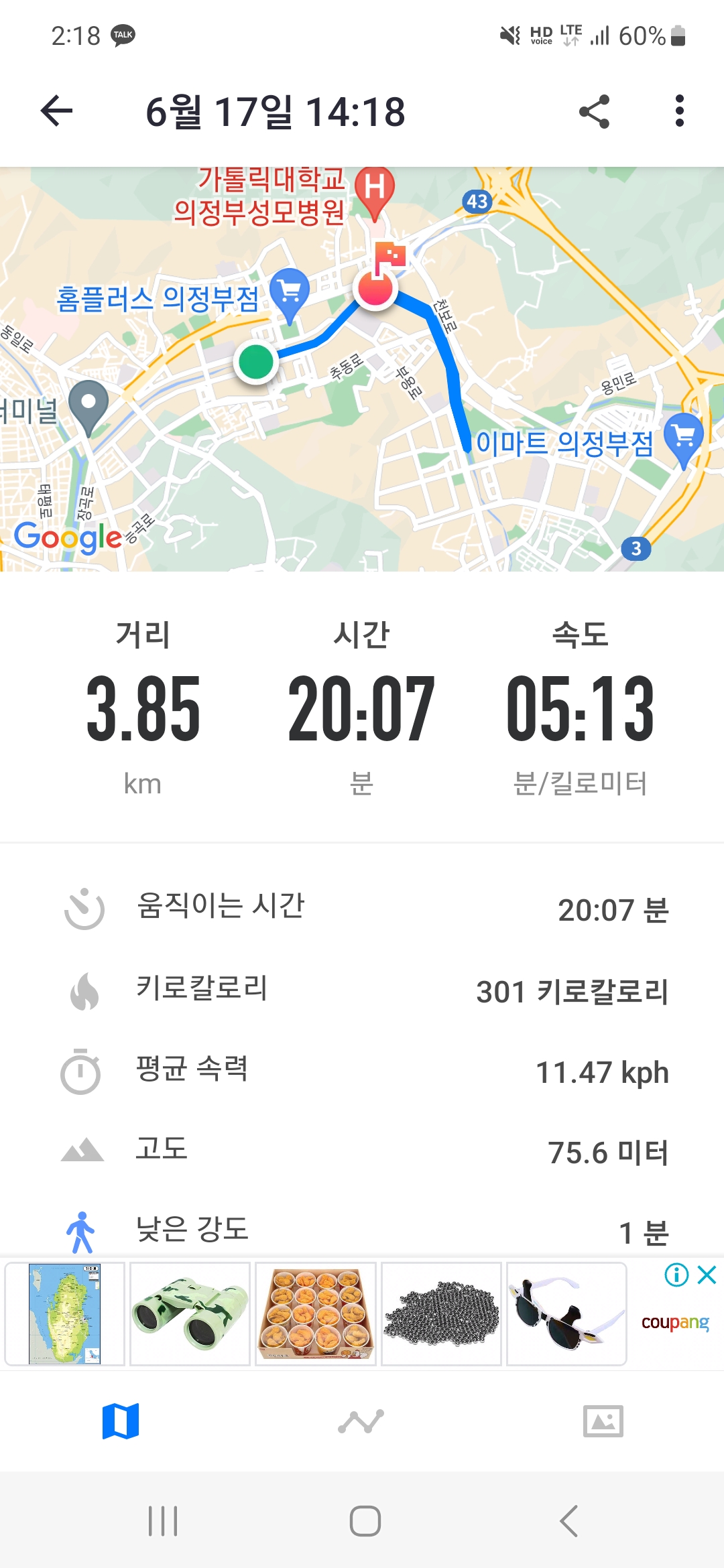The height and width of the screenshot is (1568, 724).
Task: Open the steel balls ad product
Action: click(x=441, y=1313)
